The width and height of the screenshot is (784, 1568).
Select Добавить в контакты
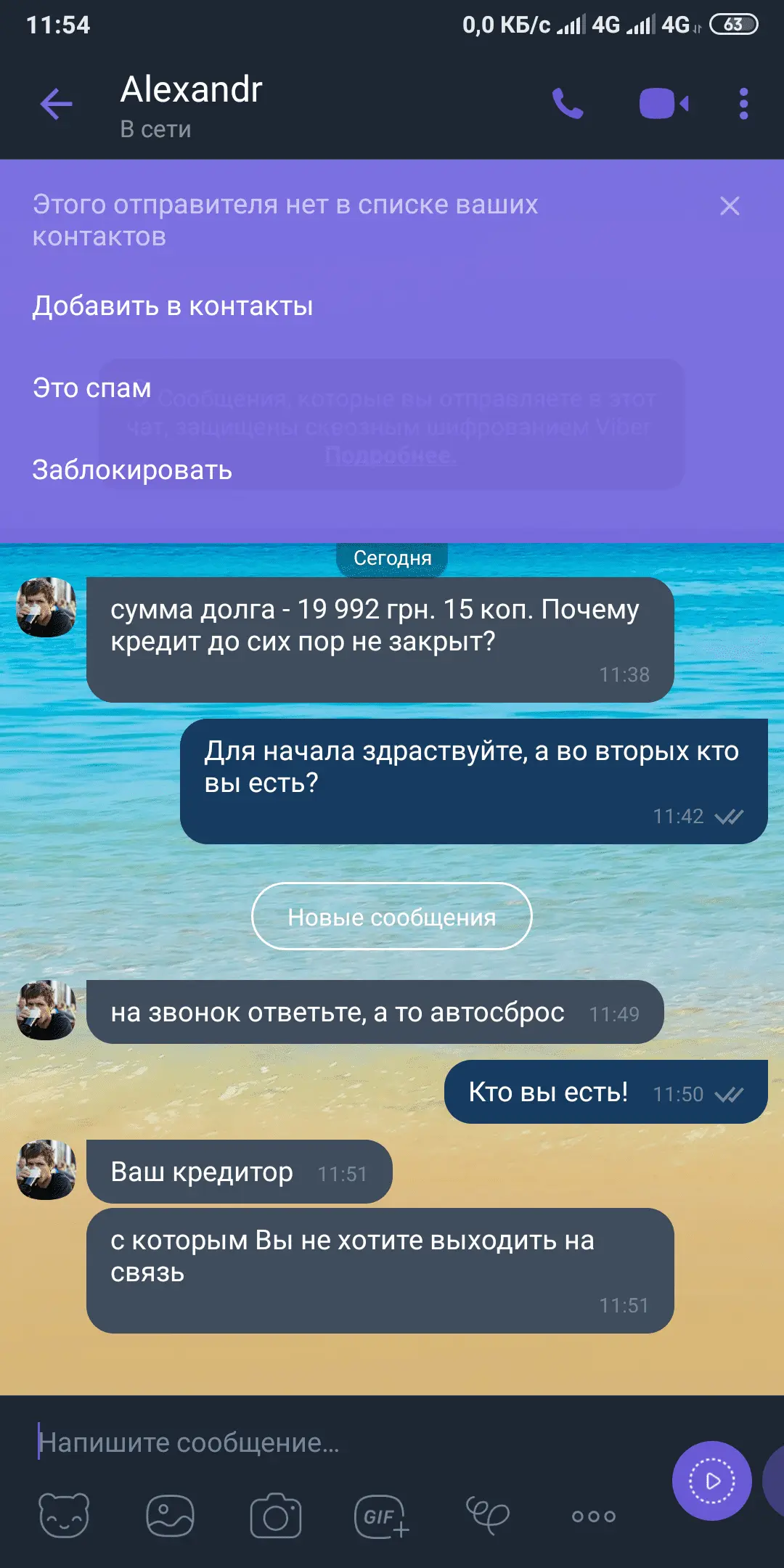(173, 306)
